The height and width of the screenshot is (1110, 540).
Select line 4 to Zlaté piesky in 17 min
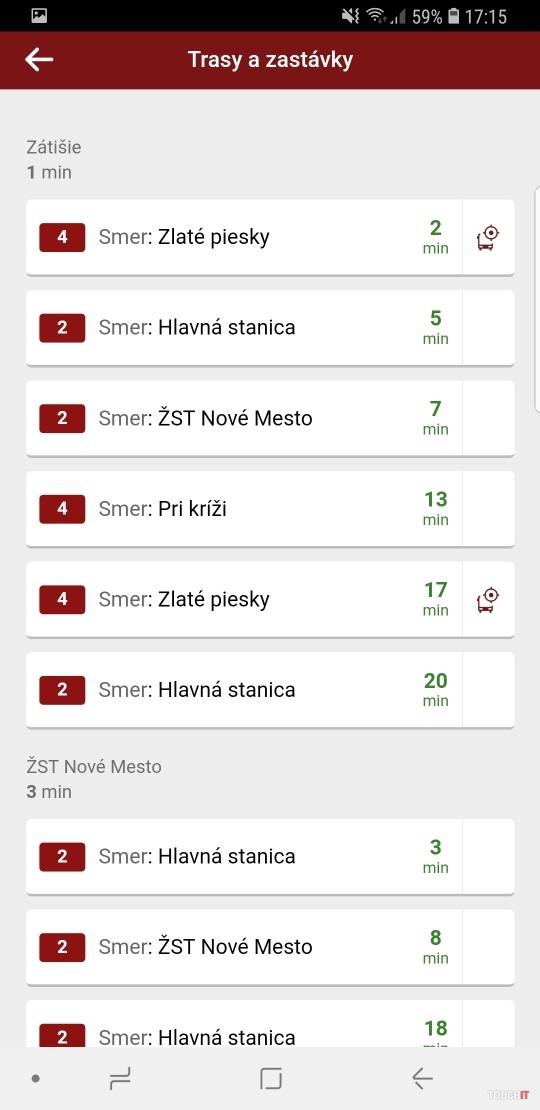click(244, 600)
